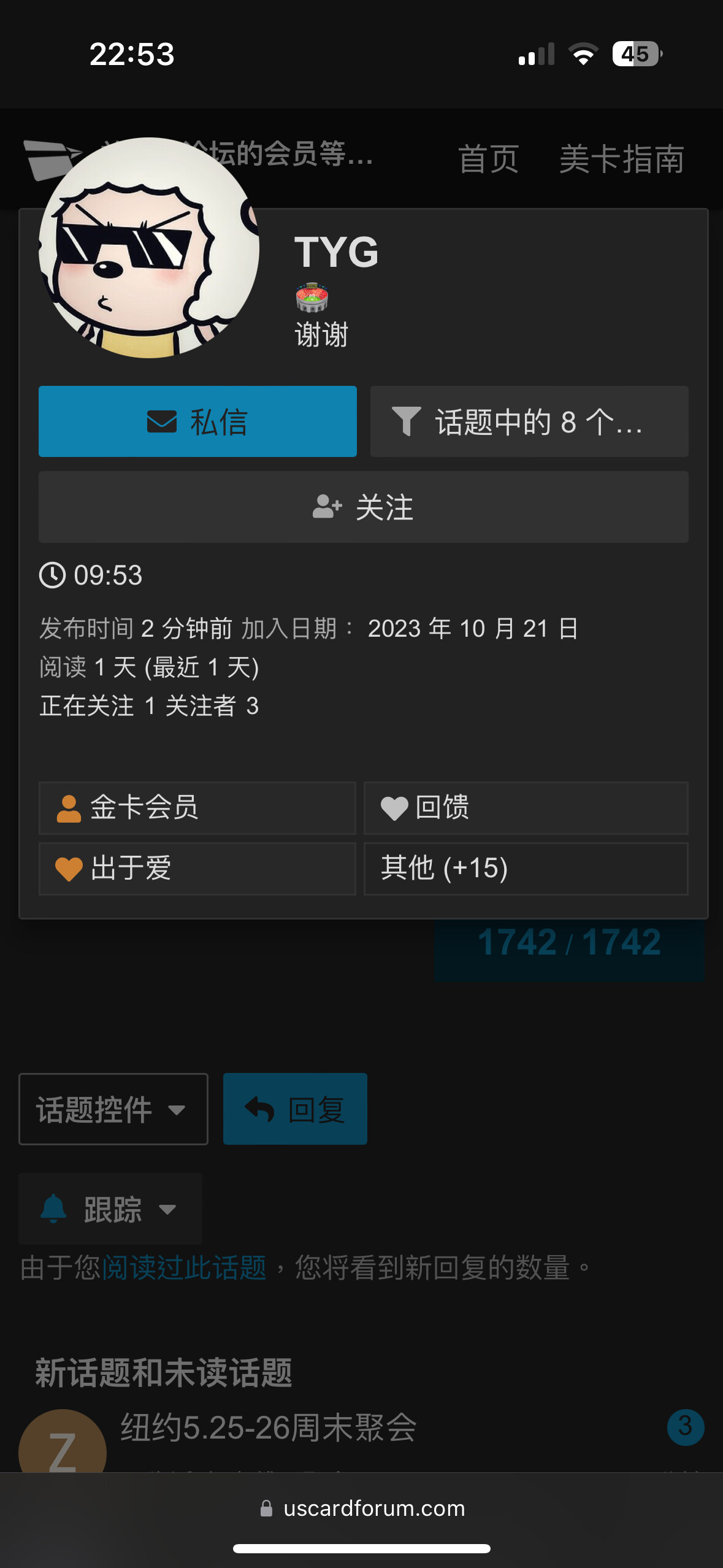Open the 美卡指南 guide
This screenshot has width=723, height=1568.
coord(621,159)
